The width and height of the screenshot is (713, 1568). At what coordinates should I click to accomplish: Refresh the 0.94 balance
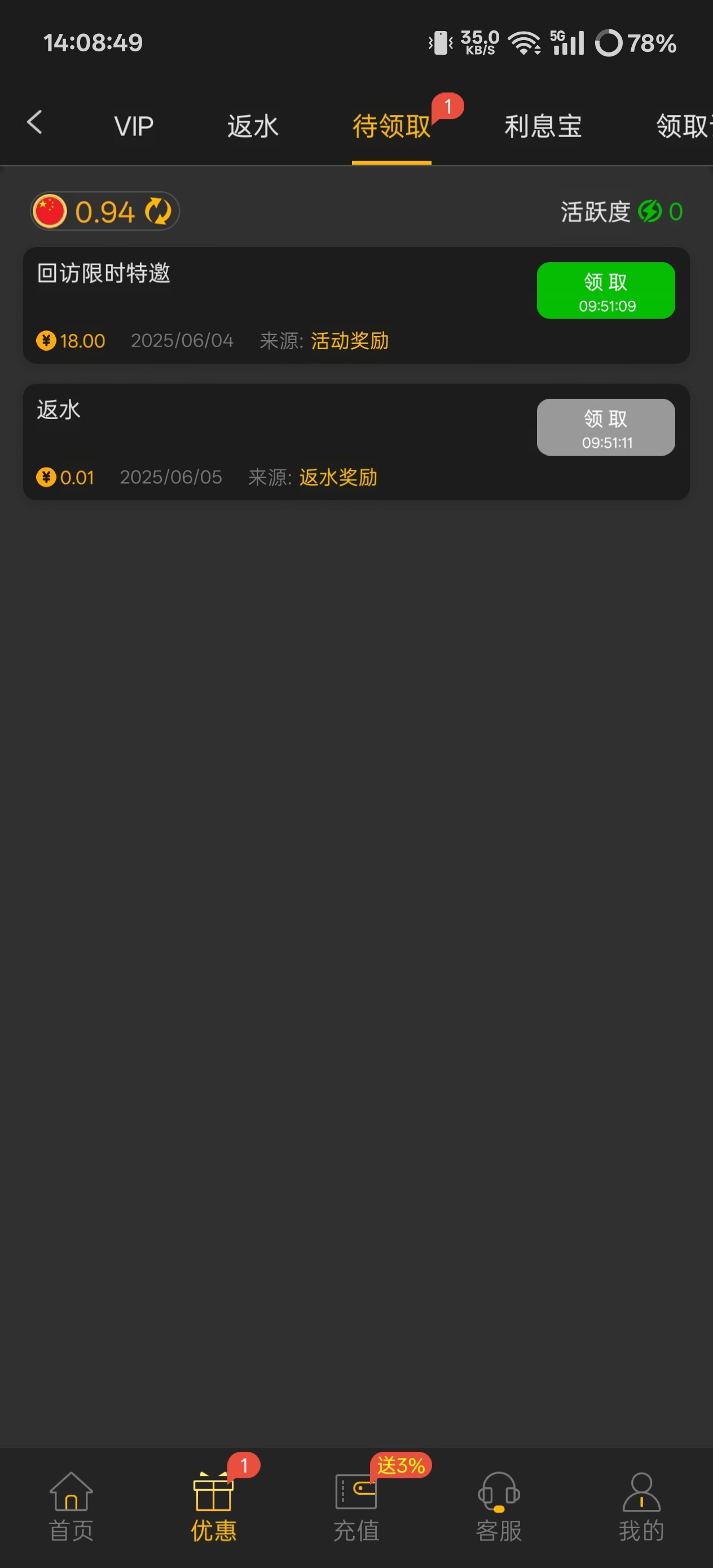(x=159, y=211)
